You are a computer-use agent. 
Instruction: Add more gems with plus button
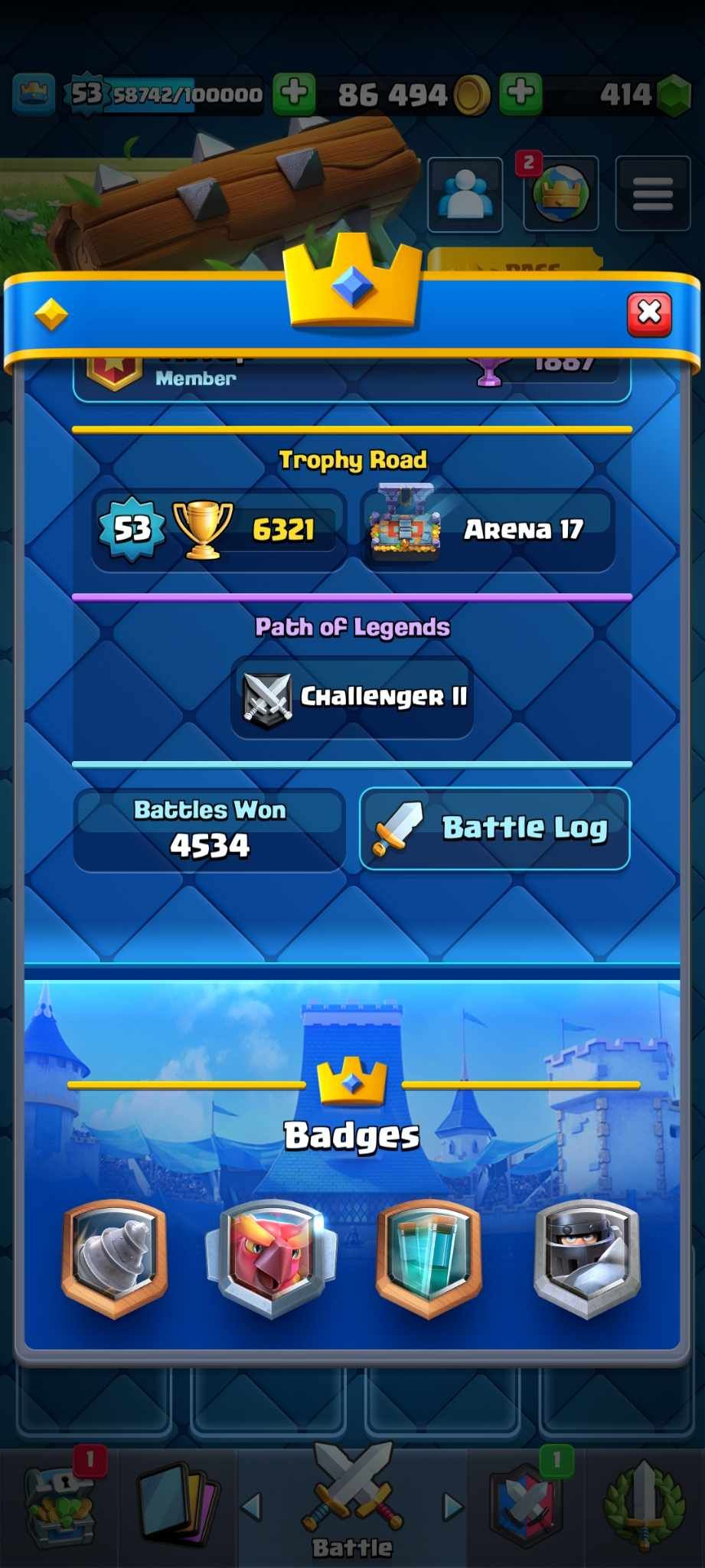coord(521,93)
